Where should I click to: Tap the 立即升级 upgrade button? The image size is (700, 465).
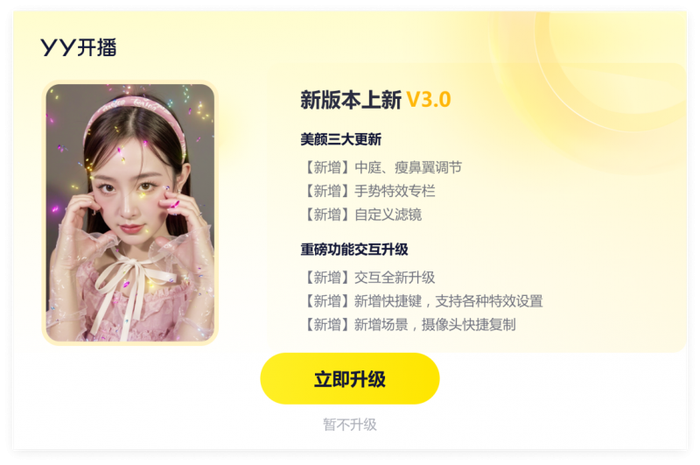[349, 379]
